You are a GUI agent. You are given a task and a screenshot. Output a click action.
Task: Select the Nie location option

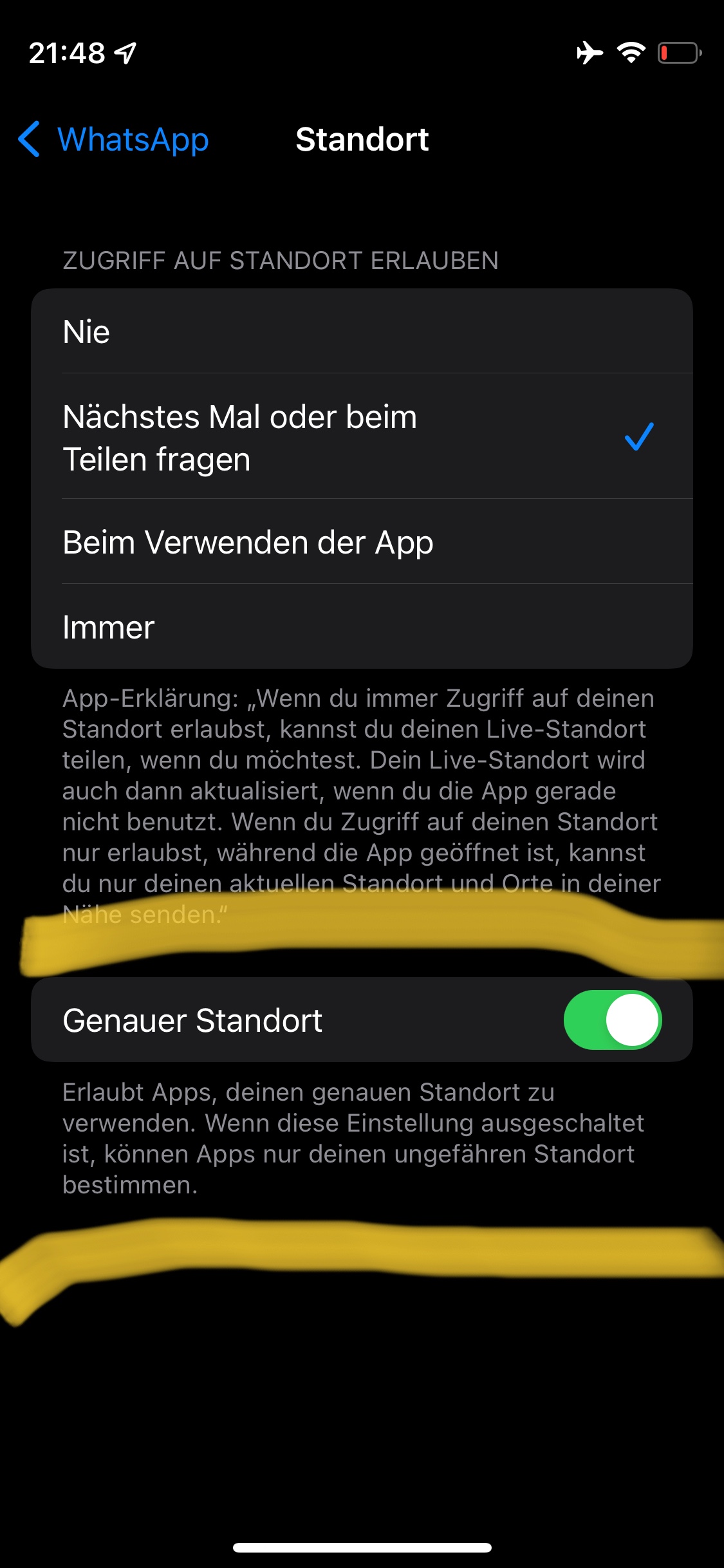[x=360, y=332]
